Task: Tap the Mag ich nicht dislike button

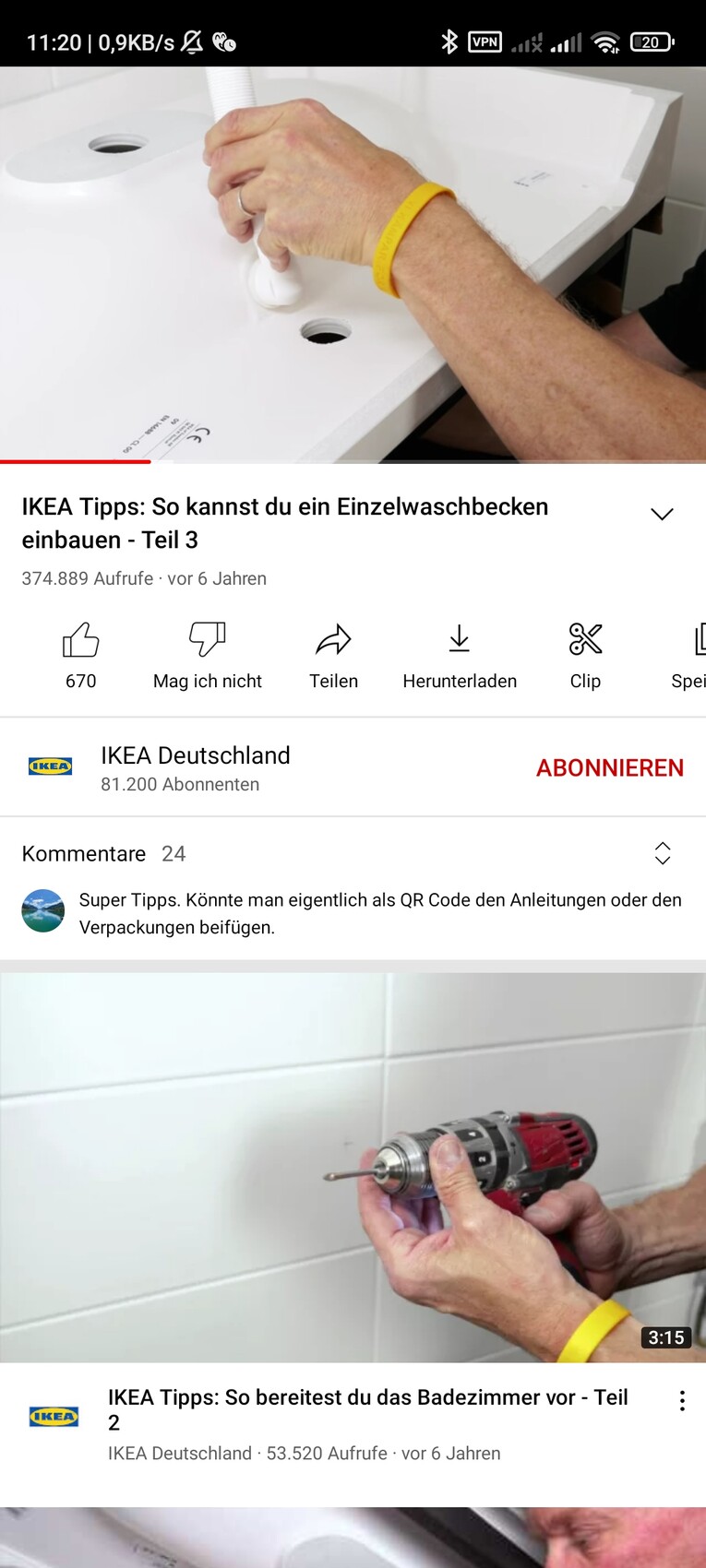Action: tap(208, 654)
